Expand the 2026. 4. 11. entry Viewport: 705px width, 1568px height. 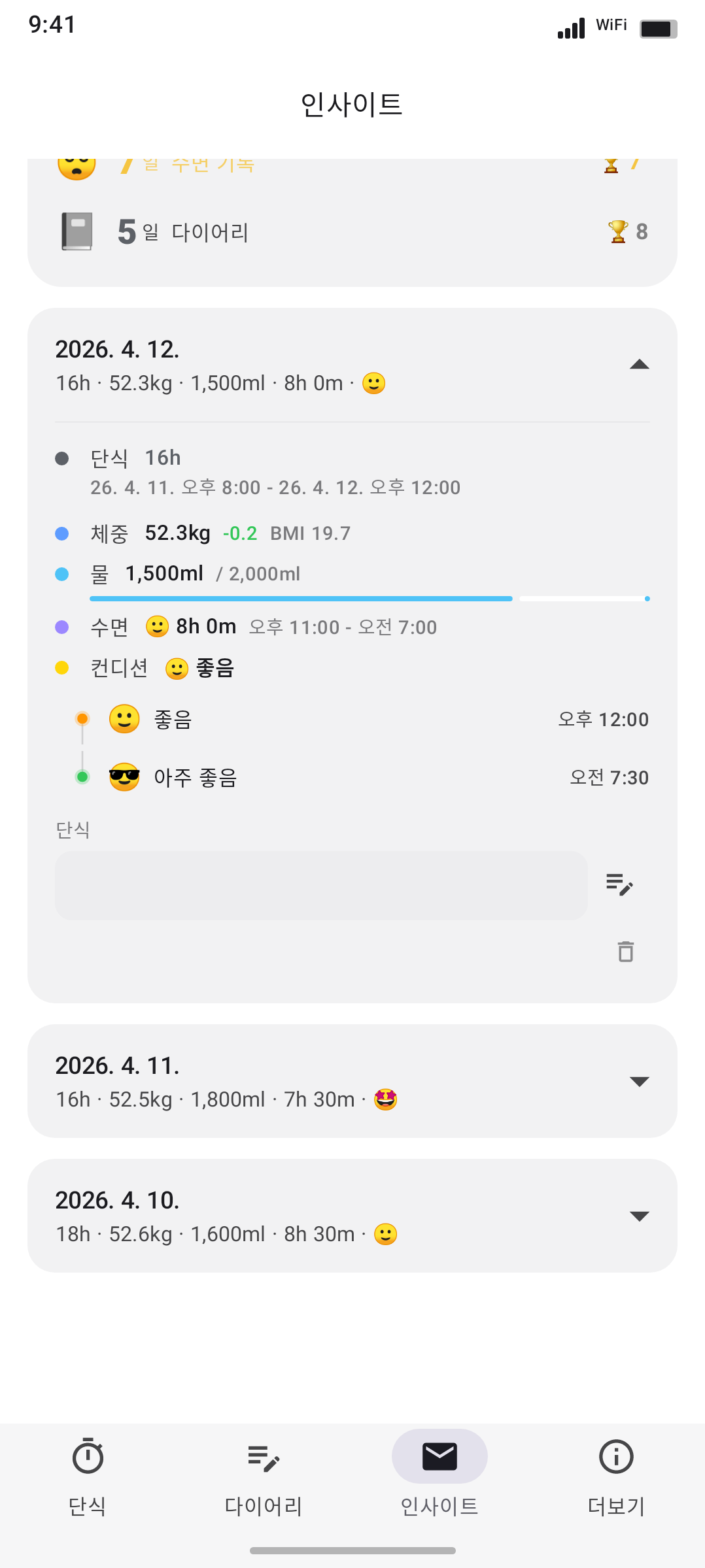[638, 1081]
